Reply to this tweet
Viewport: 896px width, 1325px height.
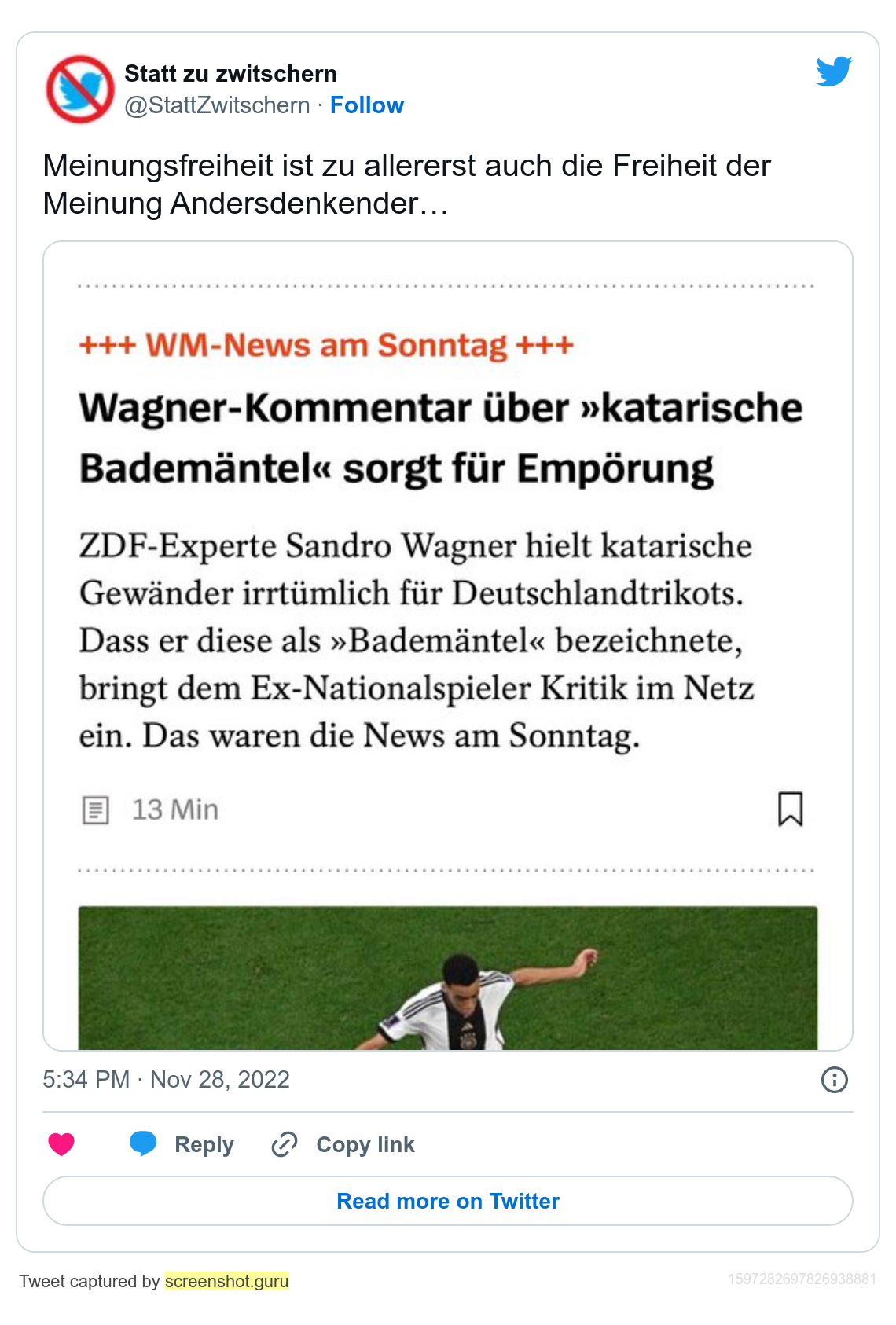coord(182,1144)
